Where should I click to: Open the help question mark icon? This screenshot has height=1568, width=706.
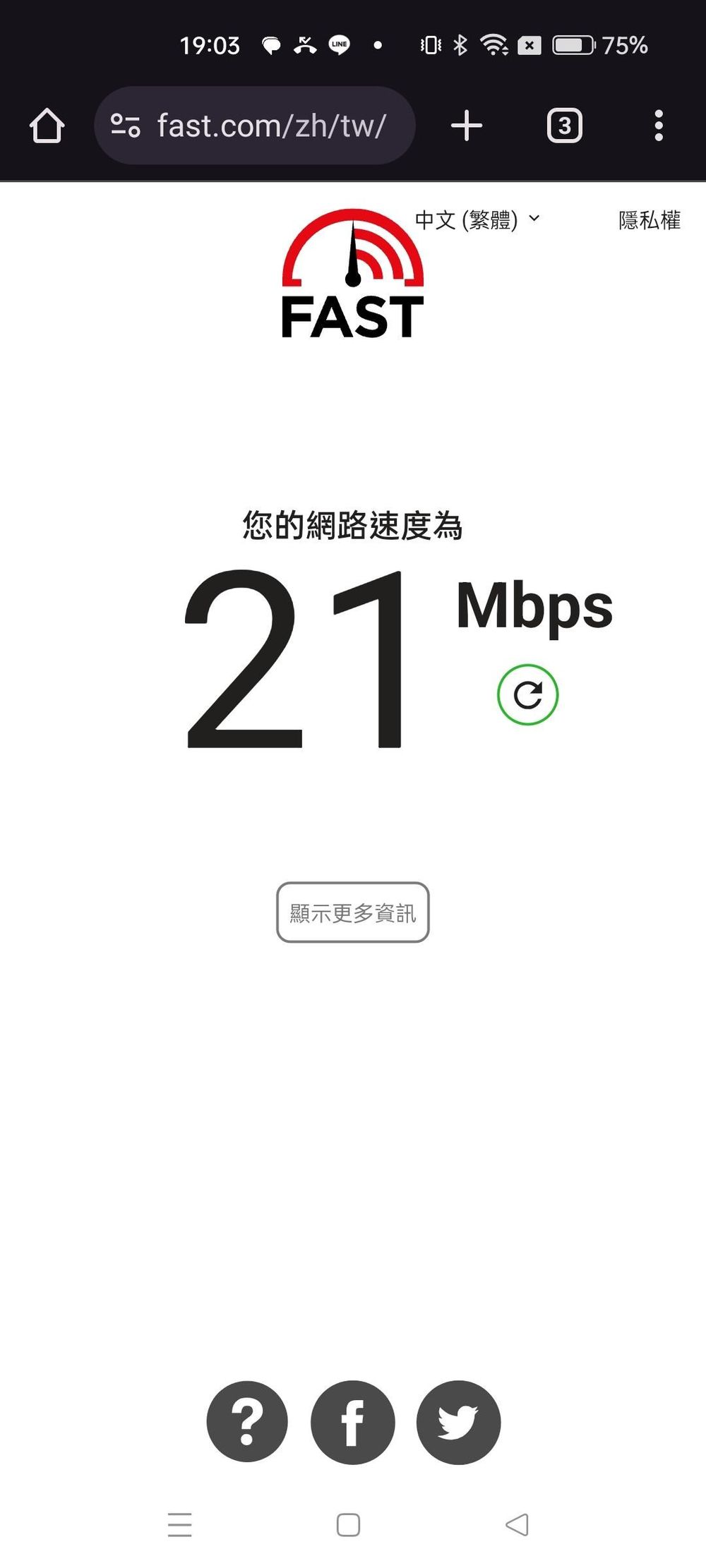pyautogui.click(x=247, y=1421)
